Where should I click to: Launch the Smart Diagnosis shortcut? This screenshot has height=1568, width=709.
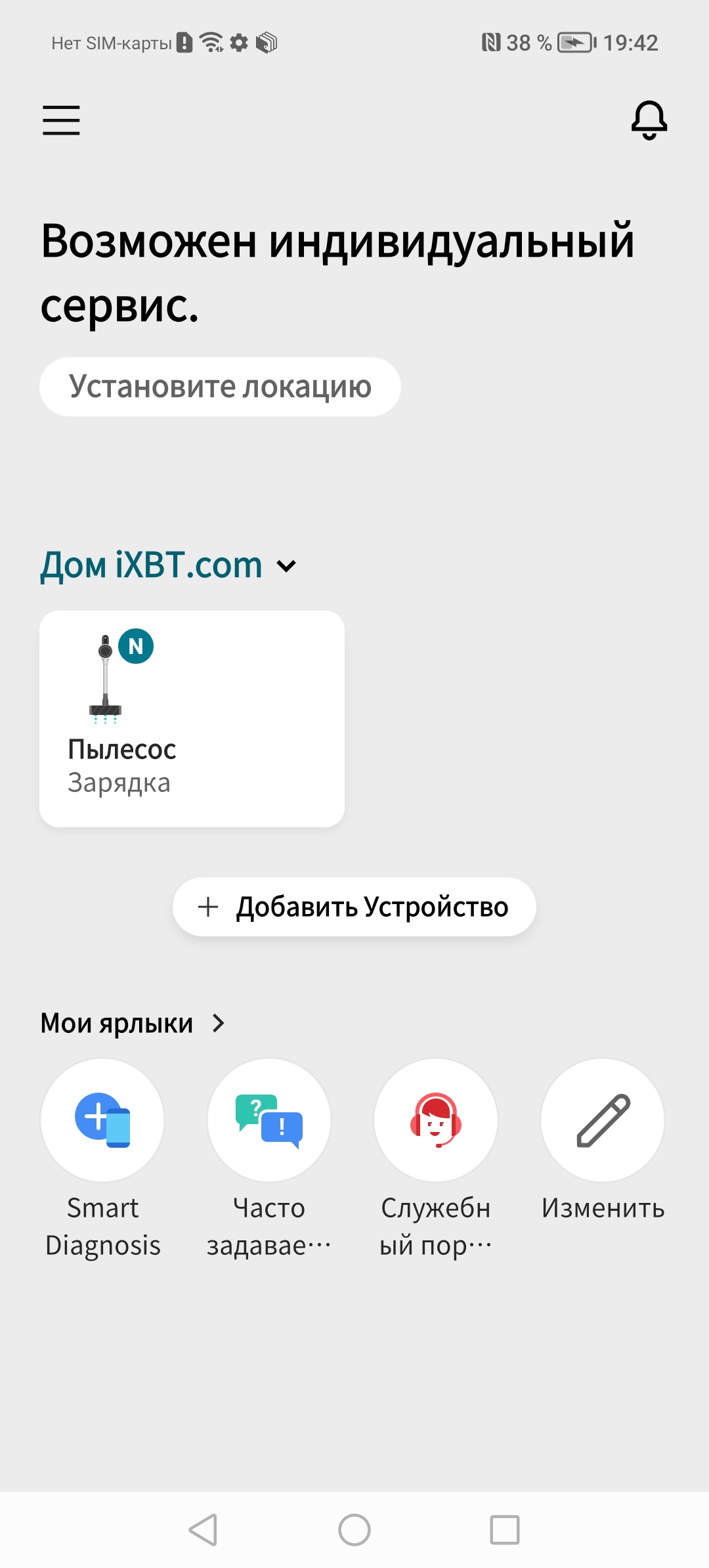point(102,1120)
